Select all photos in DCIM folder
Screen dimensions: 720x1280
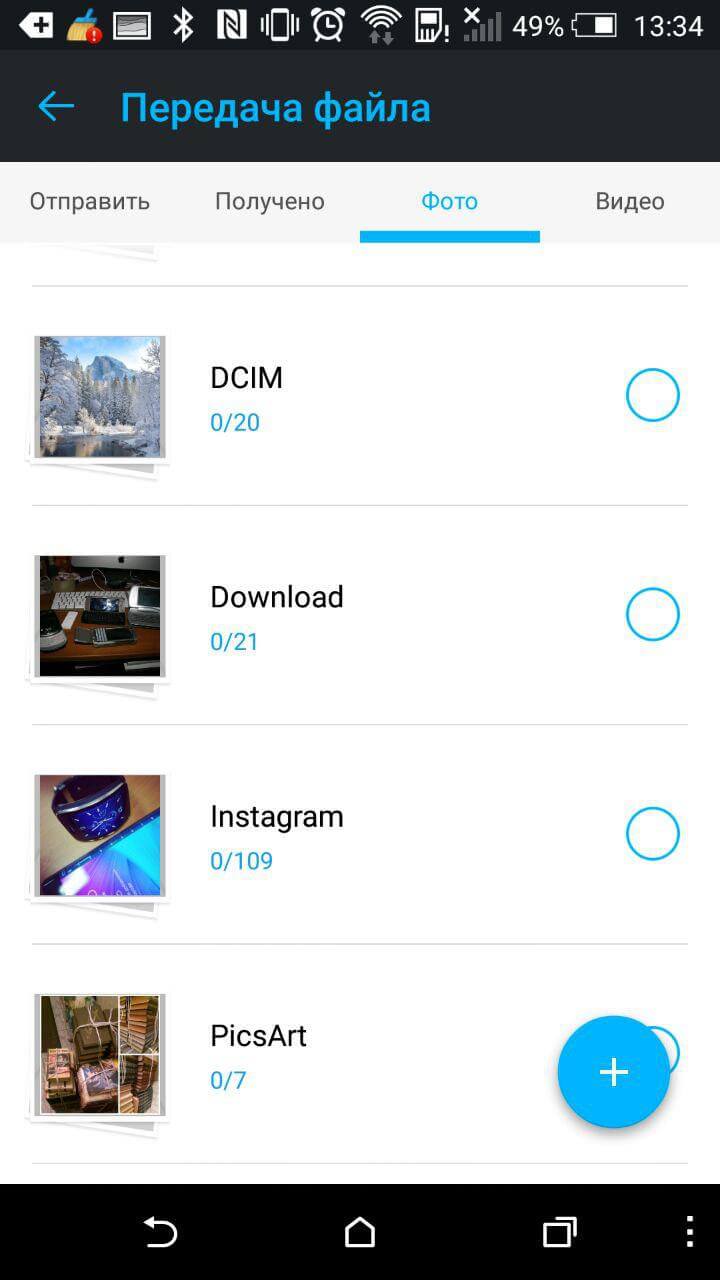point(652,395)
